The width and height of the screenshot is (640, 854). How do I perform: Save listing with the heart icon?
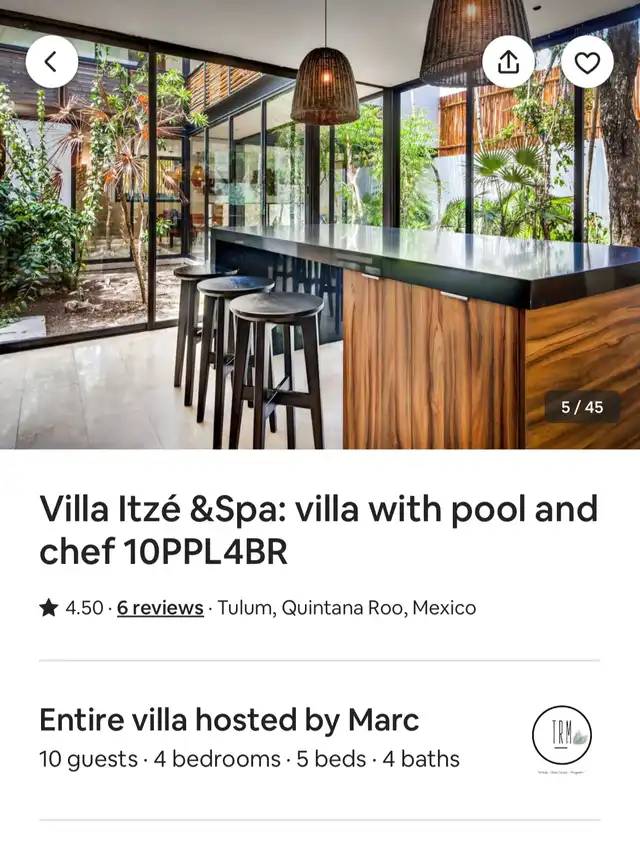click(x=587, y=62)
